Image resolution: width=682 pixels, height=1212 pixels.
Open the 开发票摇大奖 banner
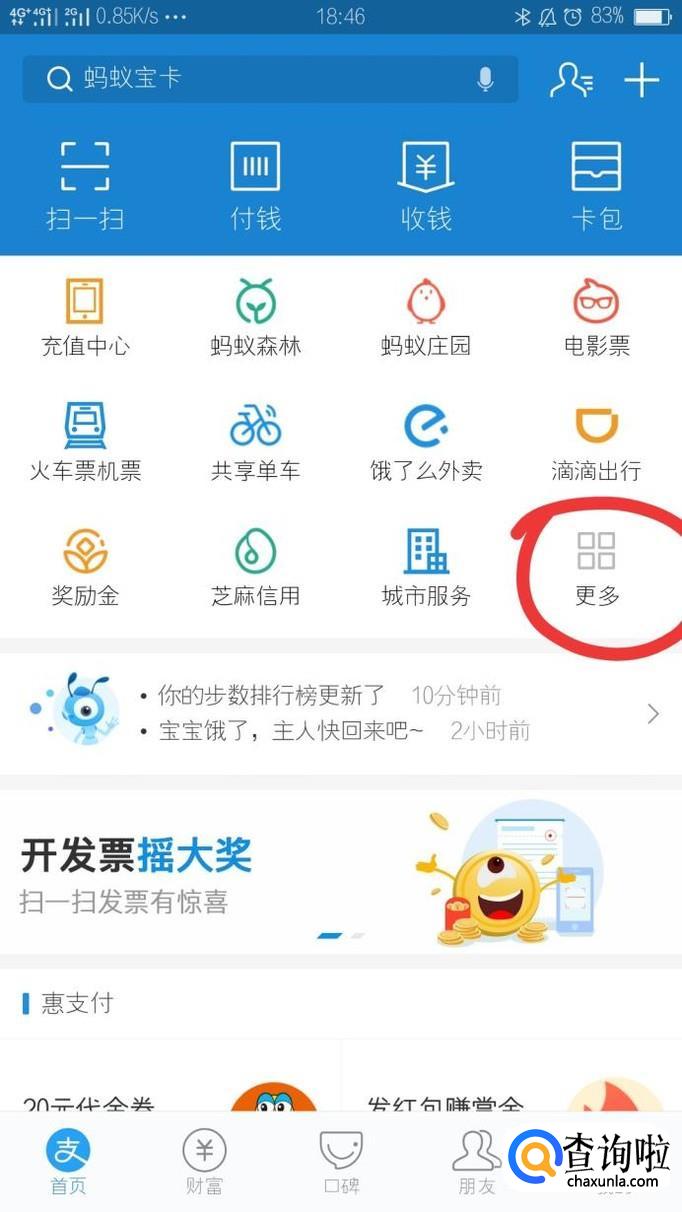click(x=340, y=872)
